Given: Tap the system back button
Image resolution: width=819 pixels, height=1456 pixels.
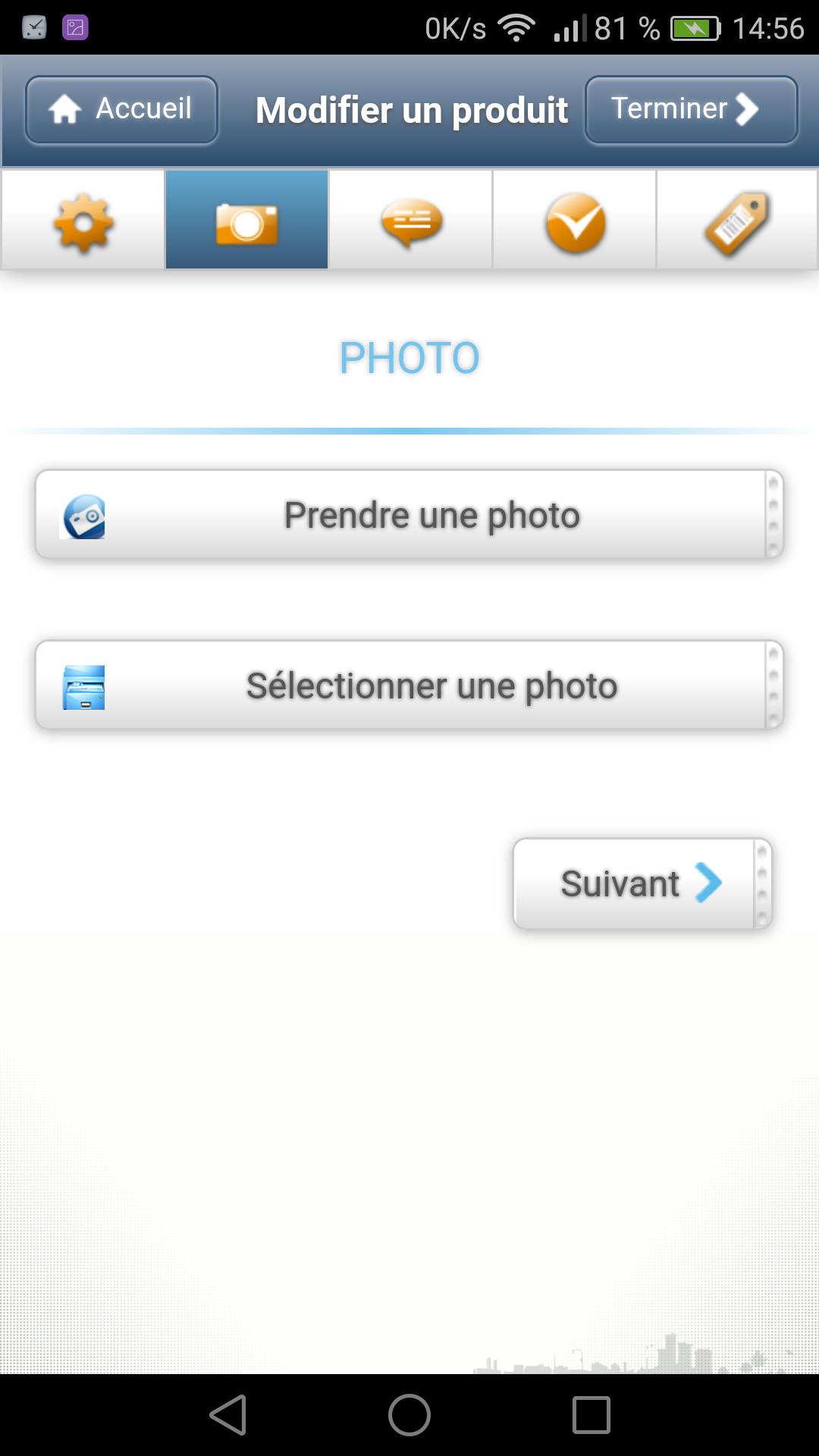Looking at the screenshot, I should coord(227,1415).
